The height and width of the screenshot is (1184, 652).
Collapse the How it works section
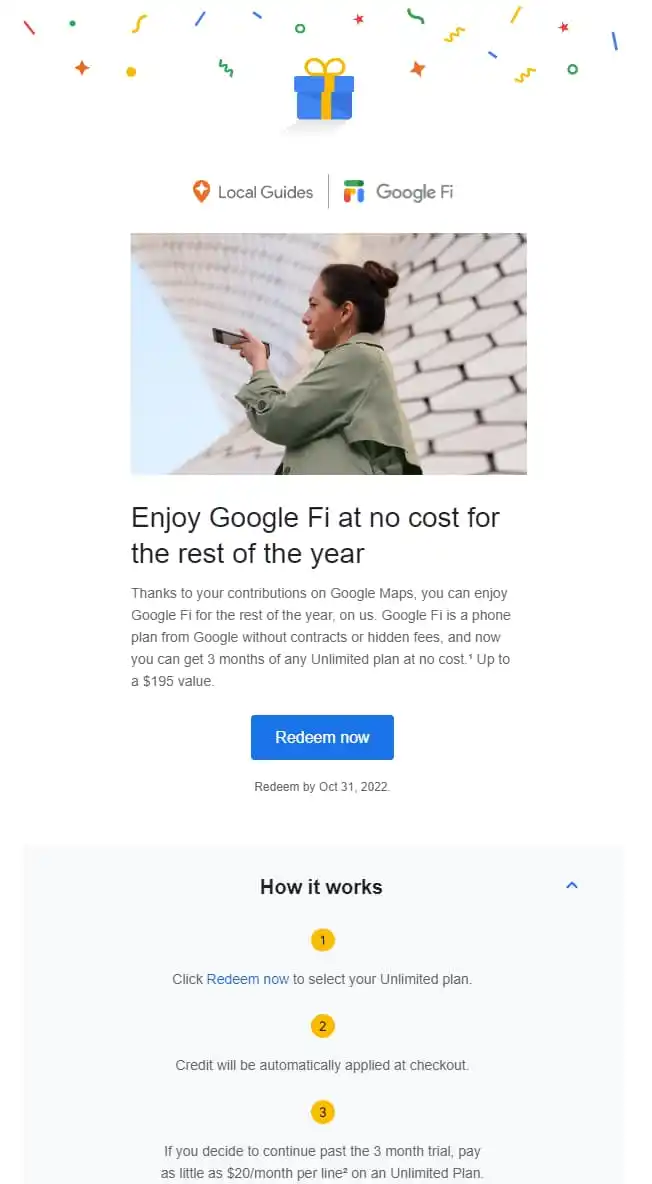click(572, 885)
